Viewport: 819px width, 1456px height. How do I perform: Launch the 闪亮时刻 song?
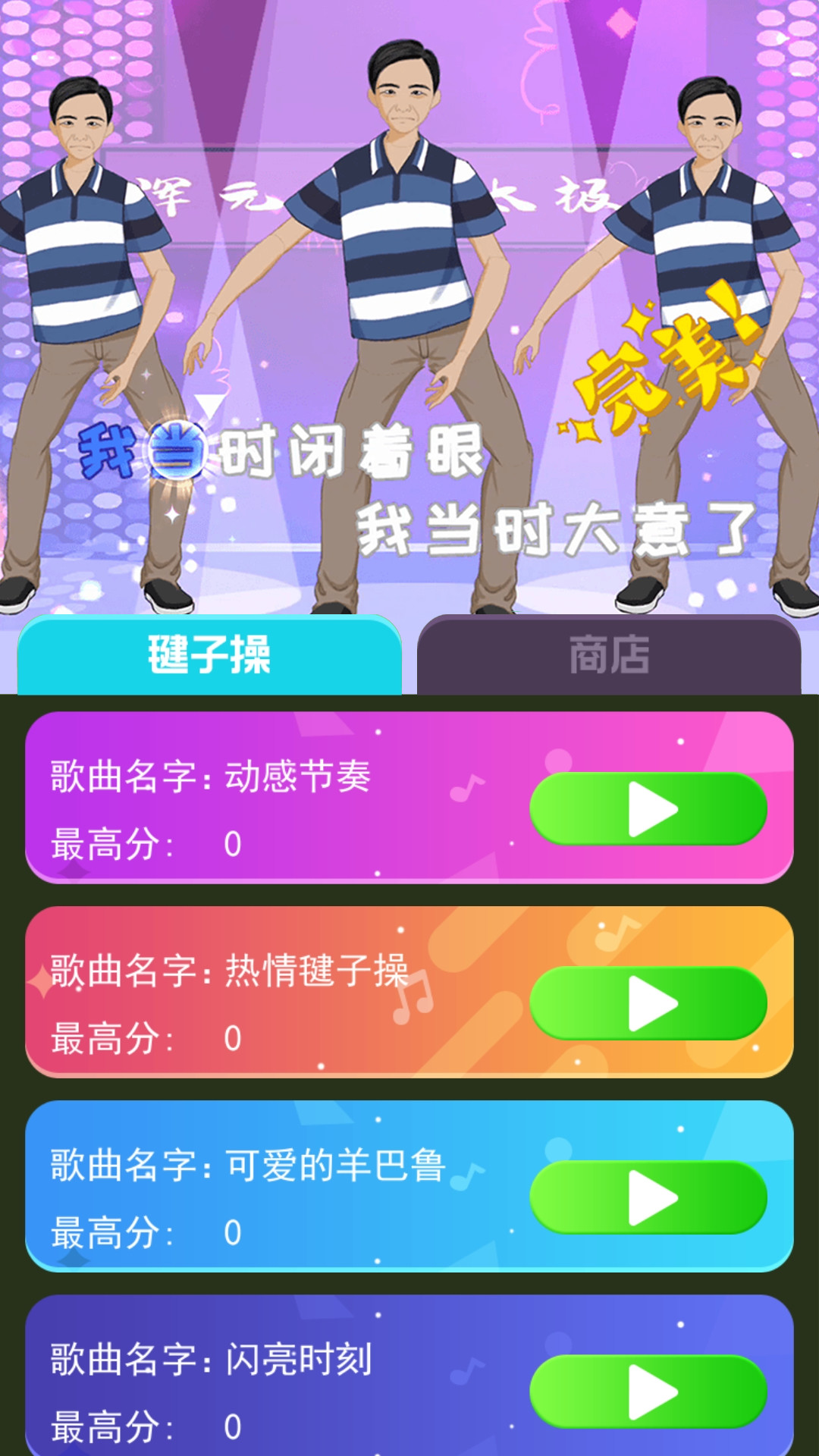click(648, 1392)
